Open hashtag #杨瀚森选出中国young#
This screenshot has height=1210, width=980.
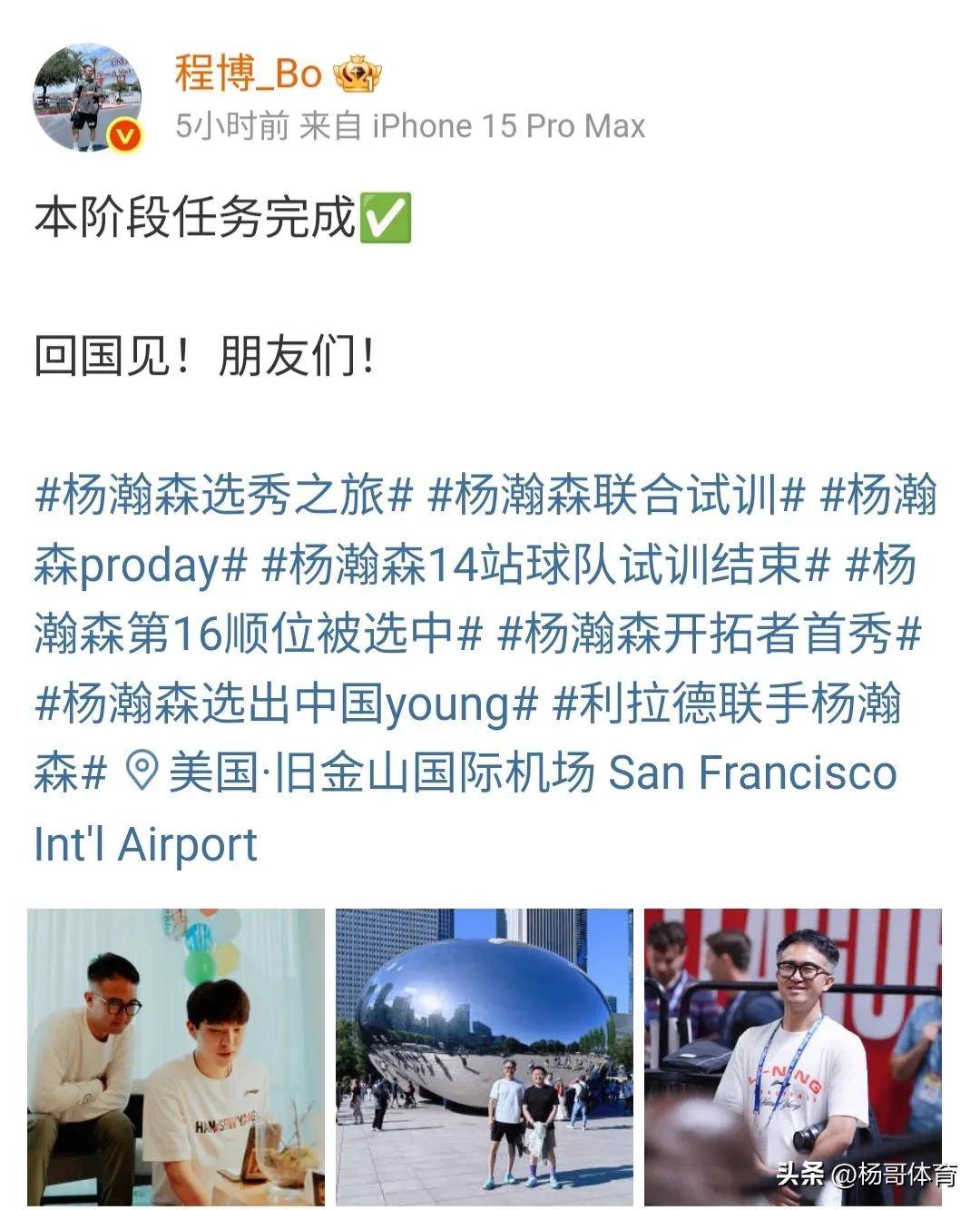click(287, 703)
